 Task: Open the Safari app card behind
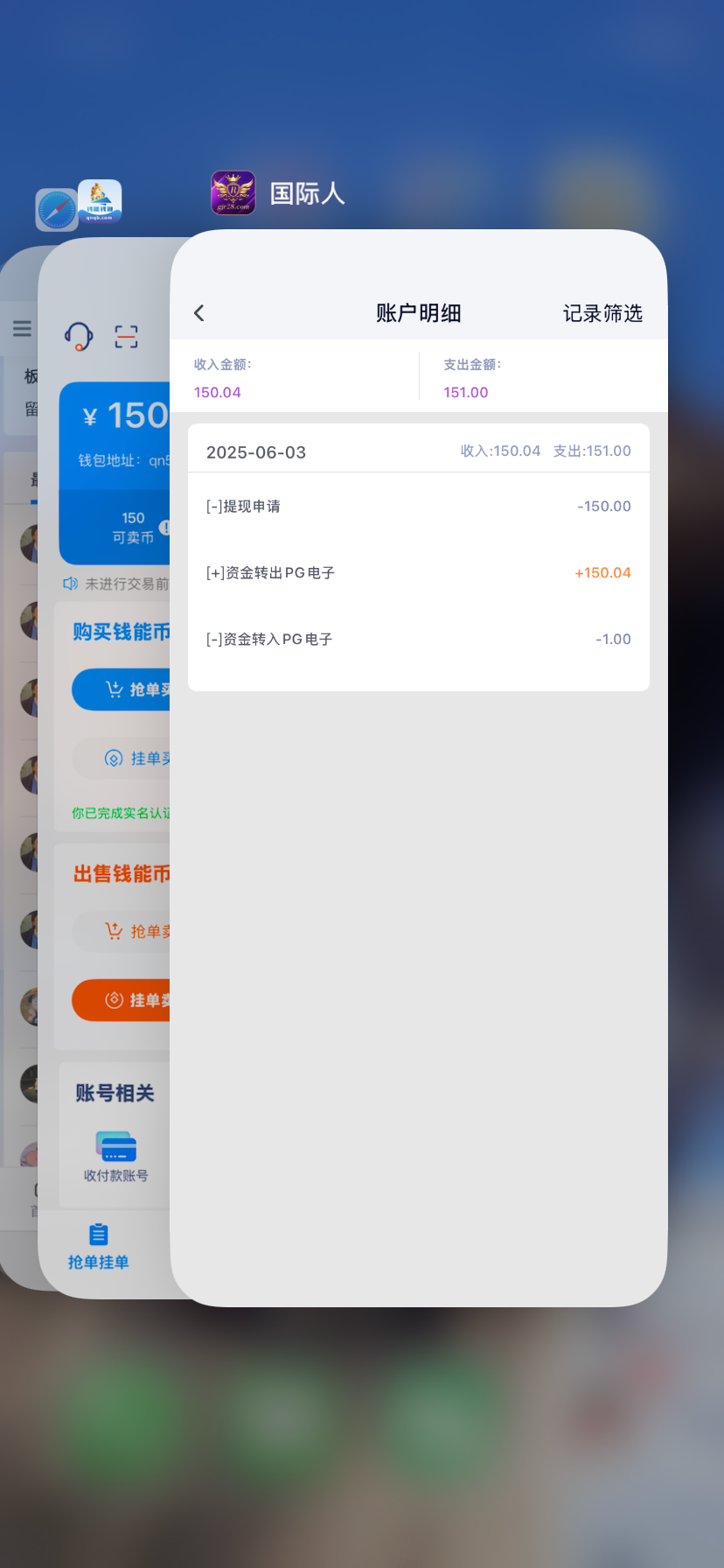pos(17,787)
